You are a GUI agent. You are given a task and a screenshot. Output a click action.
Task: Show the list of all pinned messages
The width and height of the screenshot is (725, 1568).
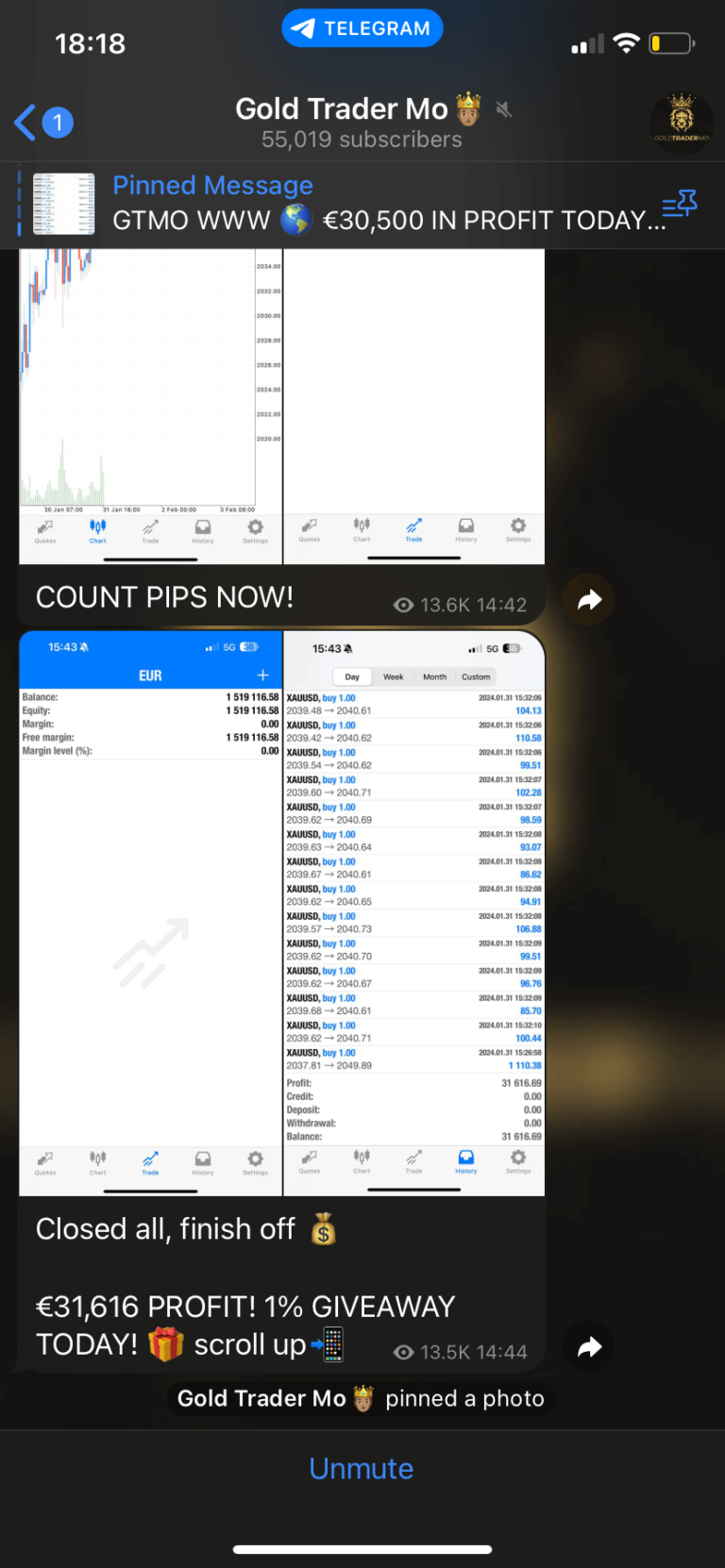pyautogui.click(x=679, y=204)
